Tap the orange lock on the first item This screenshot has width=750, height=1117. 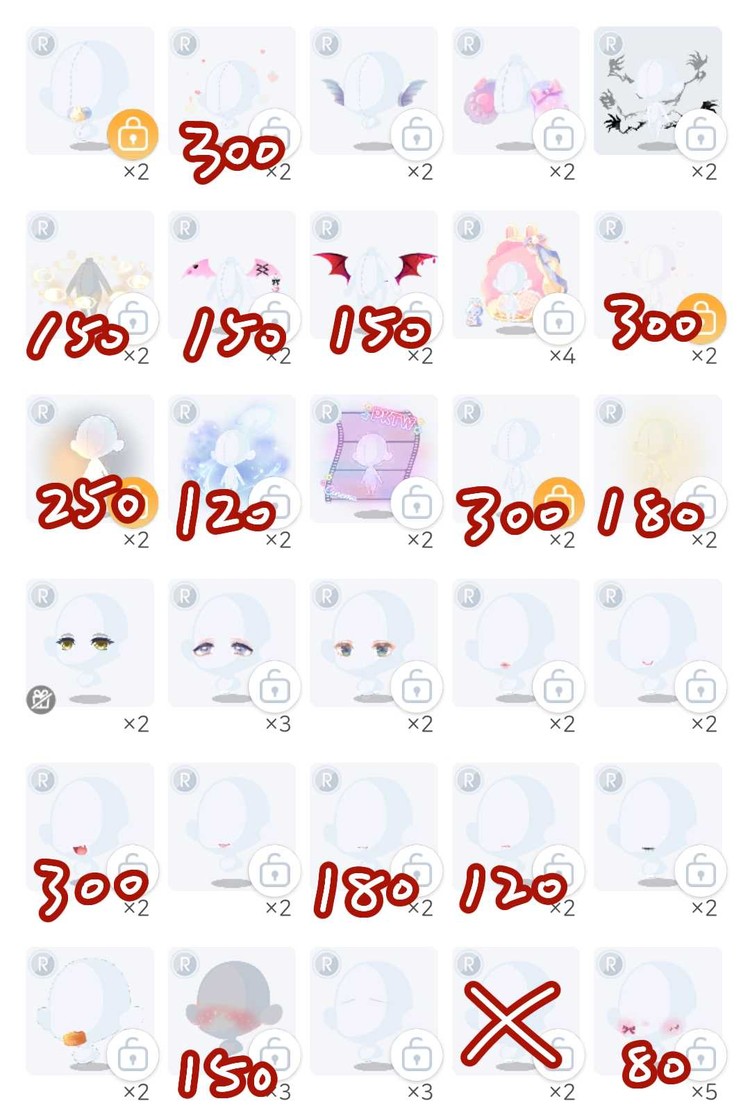130,133
